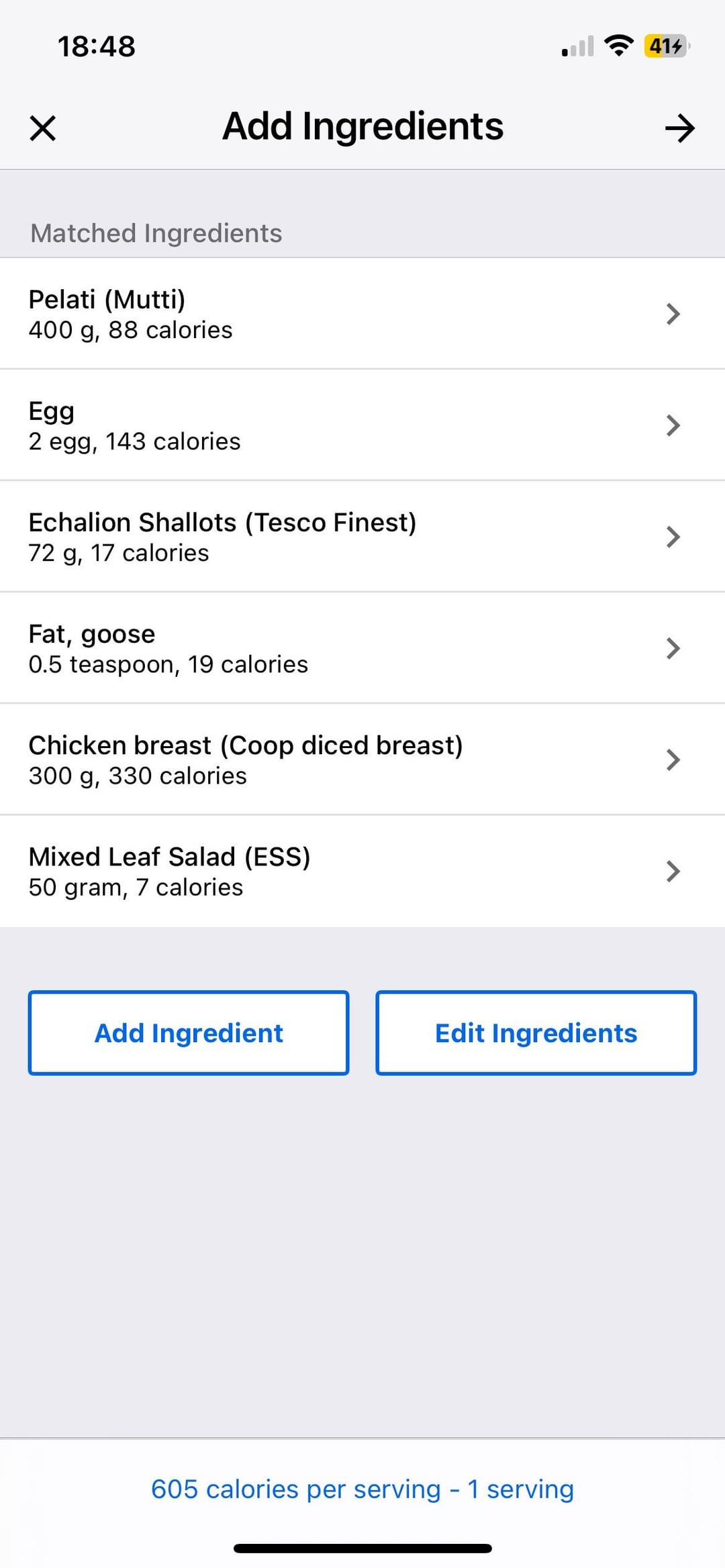This screenshot has height=1568, width=725.
Task: Open the Pelati (Mutti) ingredient
Action: pyautogui.click(x=362, y=313)
